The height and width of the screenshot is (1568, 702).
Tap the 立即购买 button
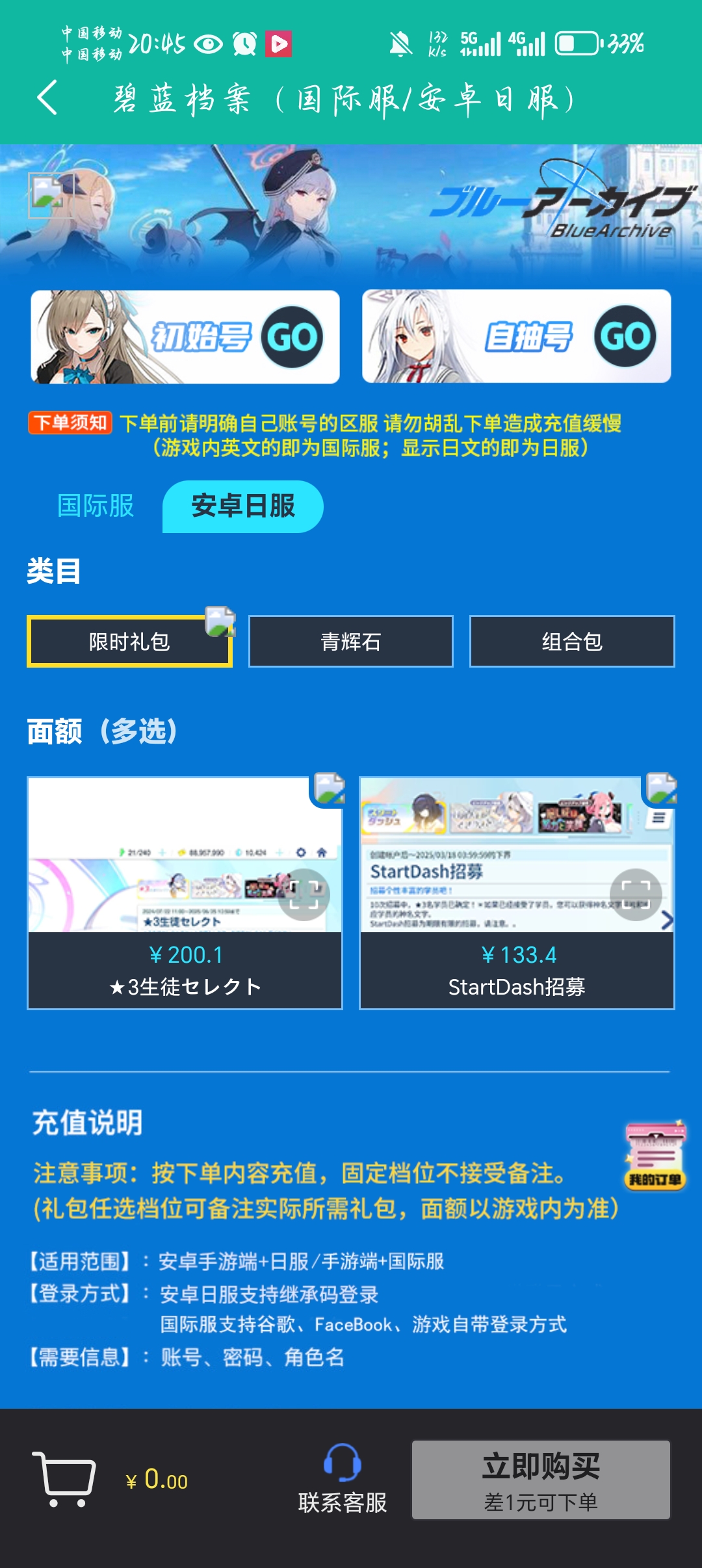[541, 1480]
